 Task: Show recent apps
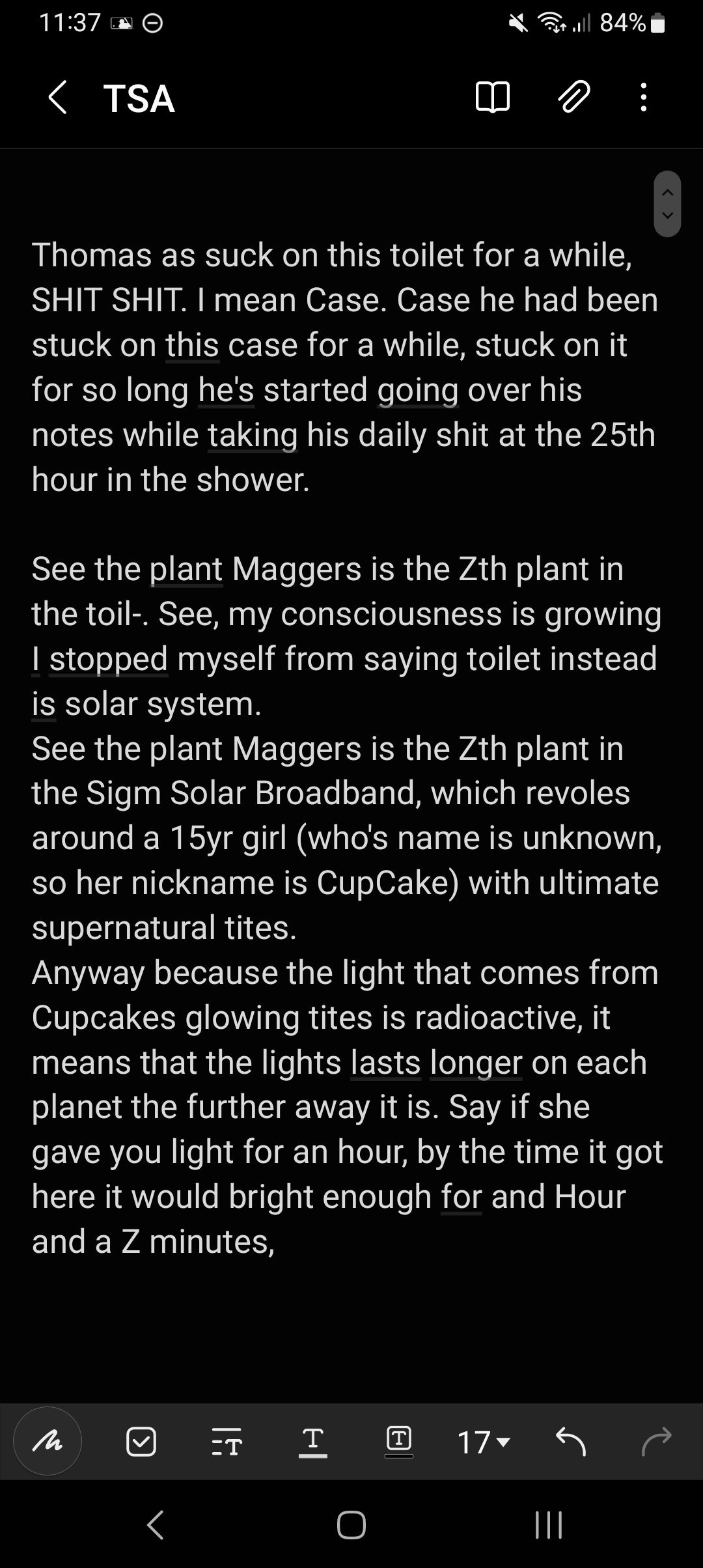[548, 1525]
